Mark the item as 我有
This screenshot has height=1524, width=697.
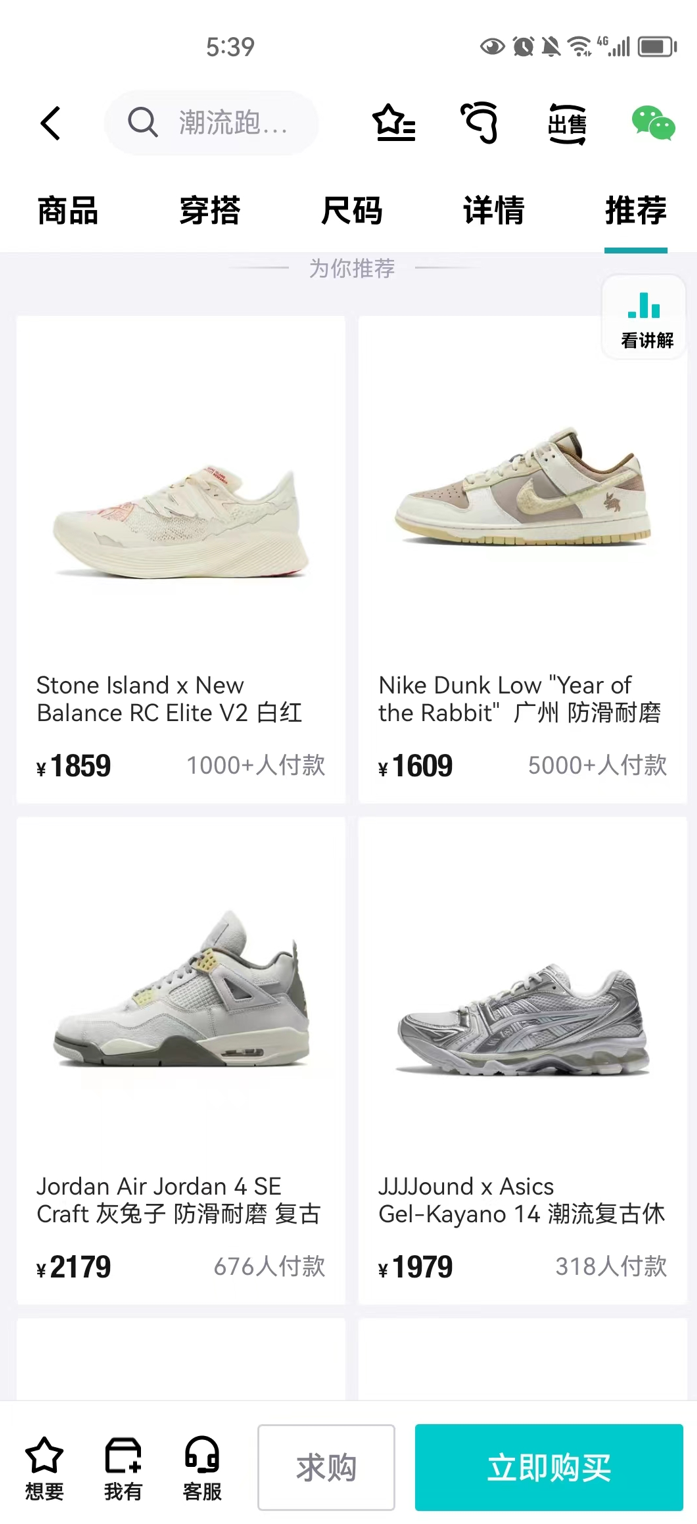point(123,1468)
